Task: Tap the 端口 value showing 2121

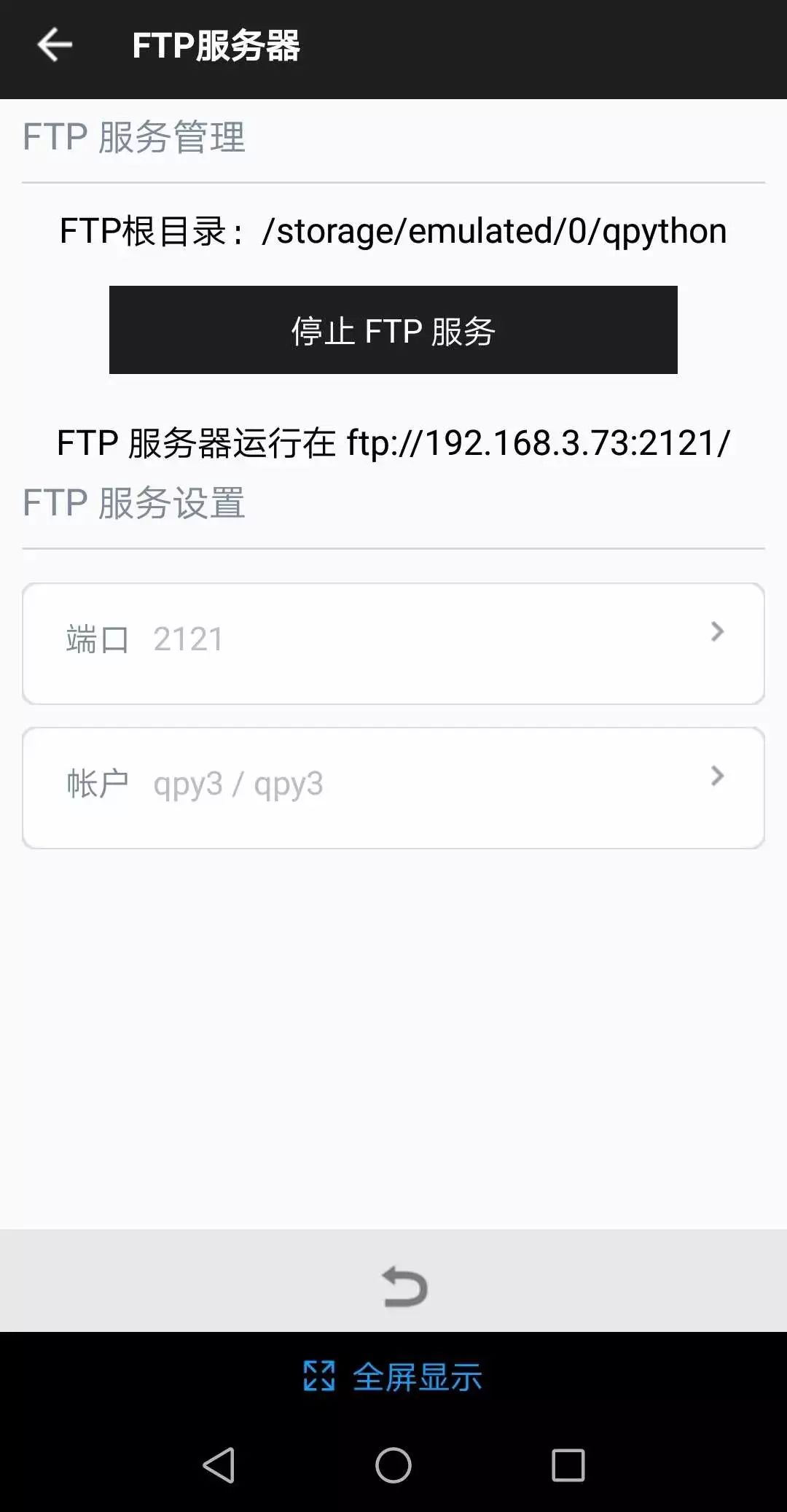Action: coord(188,639)
